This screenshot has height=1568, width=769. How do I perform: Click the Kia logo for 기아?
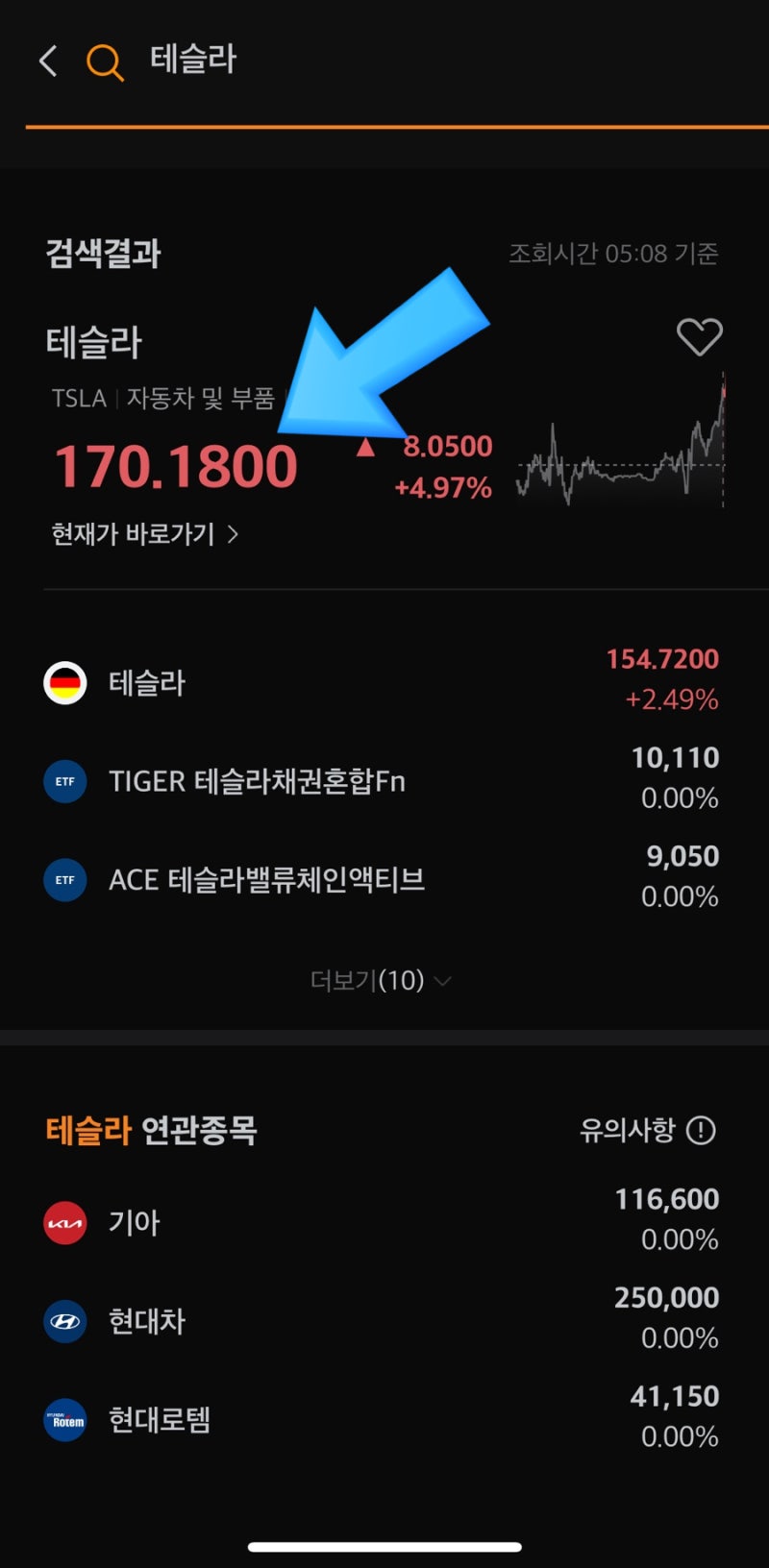[64, 1222]
